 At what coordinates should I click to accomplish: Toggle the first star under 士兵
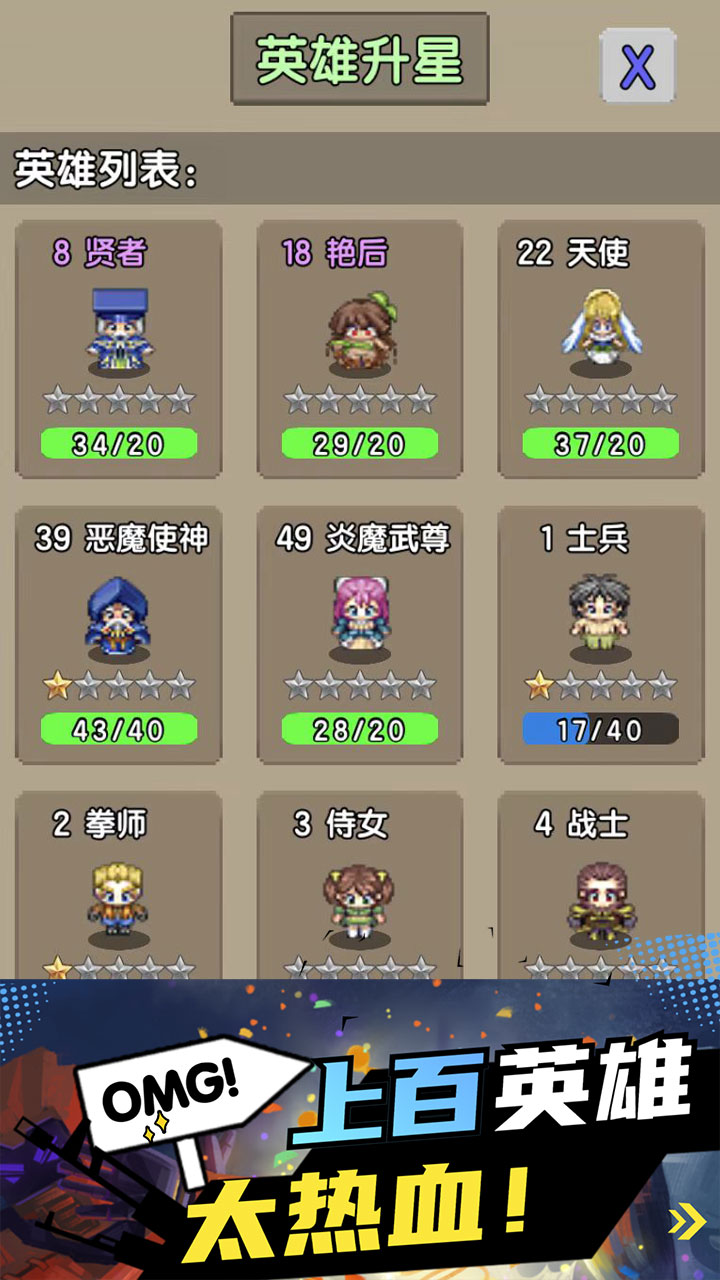point(536,683)
